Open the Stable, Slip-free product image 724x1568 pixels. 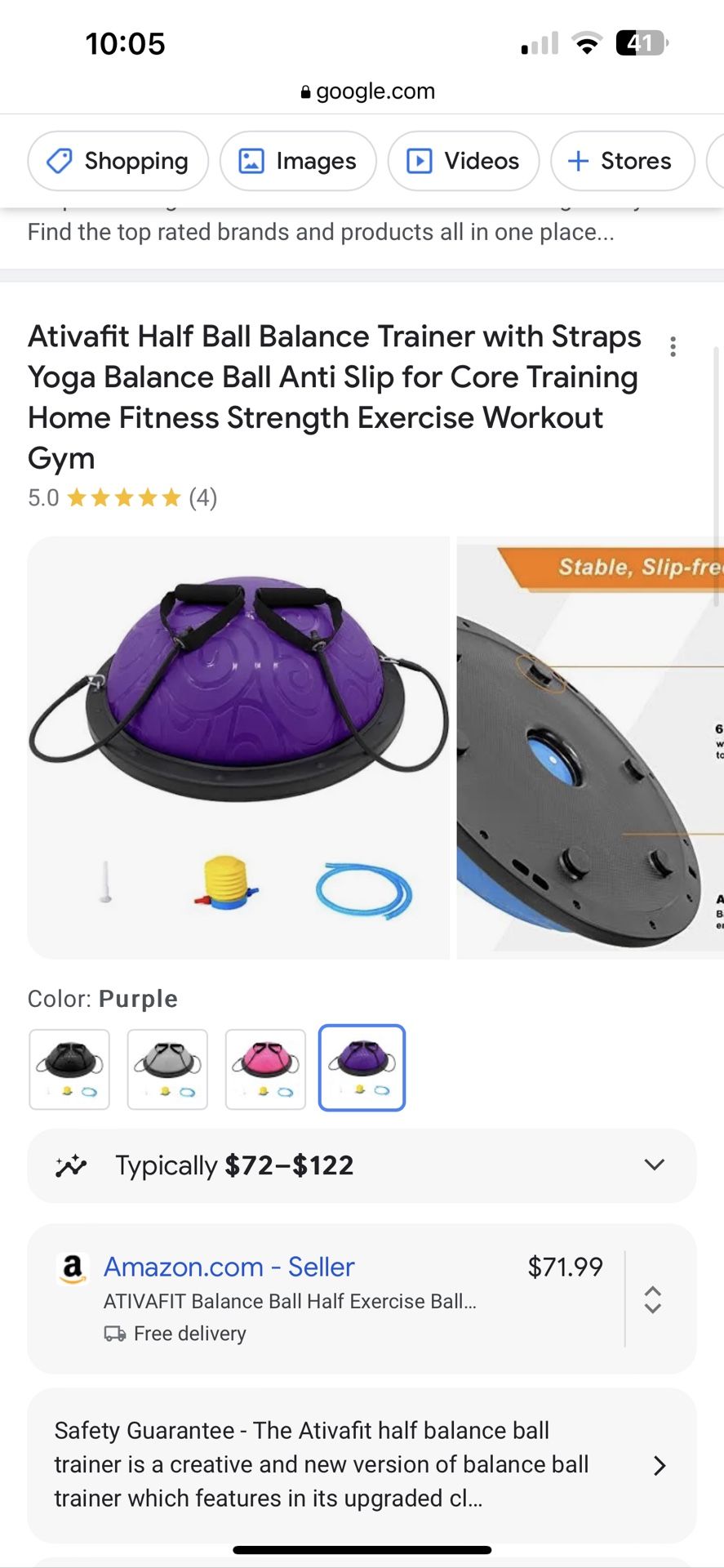pyautogui.click(x=590, y=747)
